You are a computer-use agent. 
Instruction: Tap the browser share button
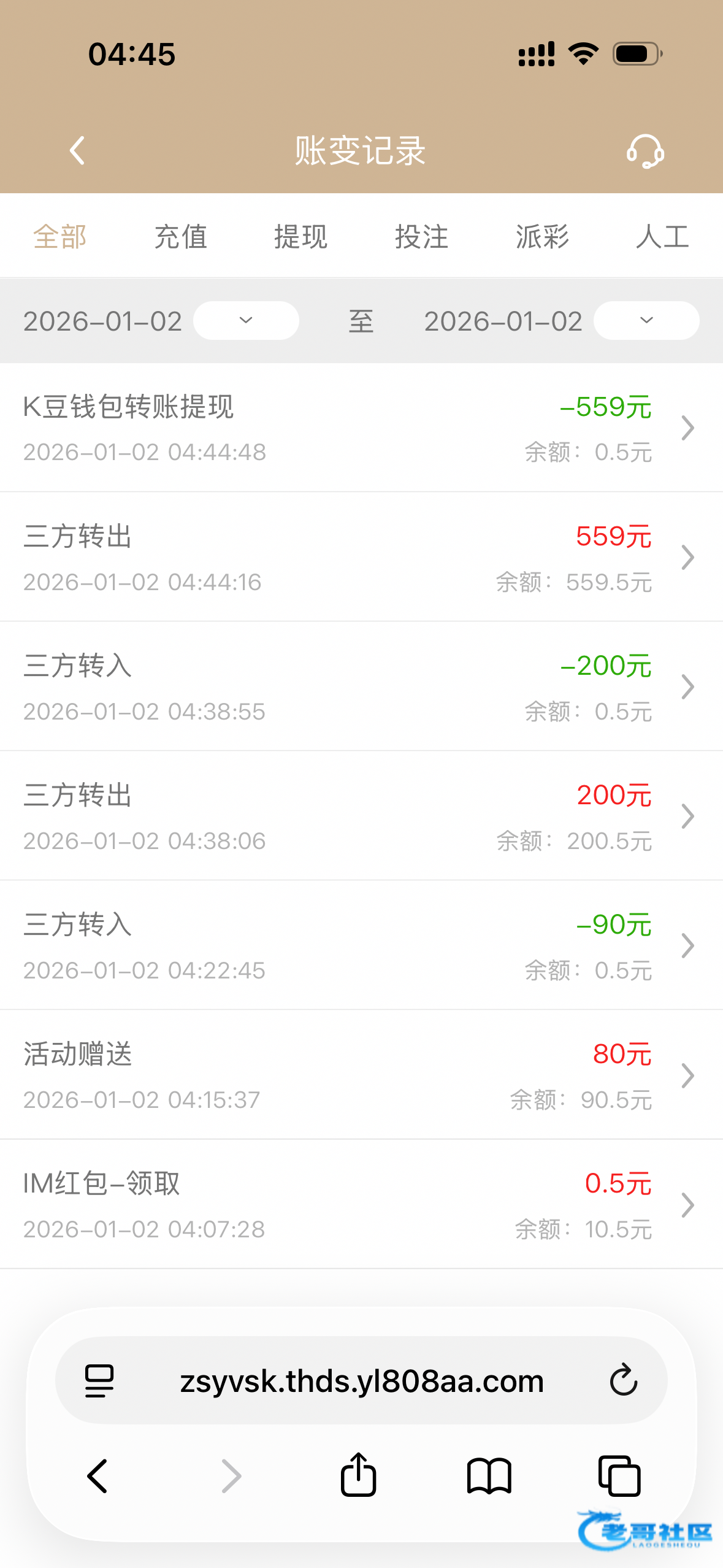[x=358, y=1475]
